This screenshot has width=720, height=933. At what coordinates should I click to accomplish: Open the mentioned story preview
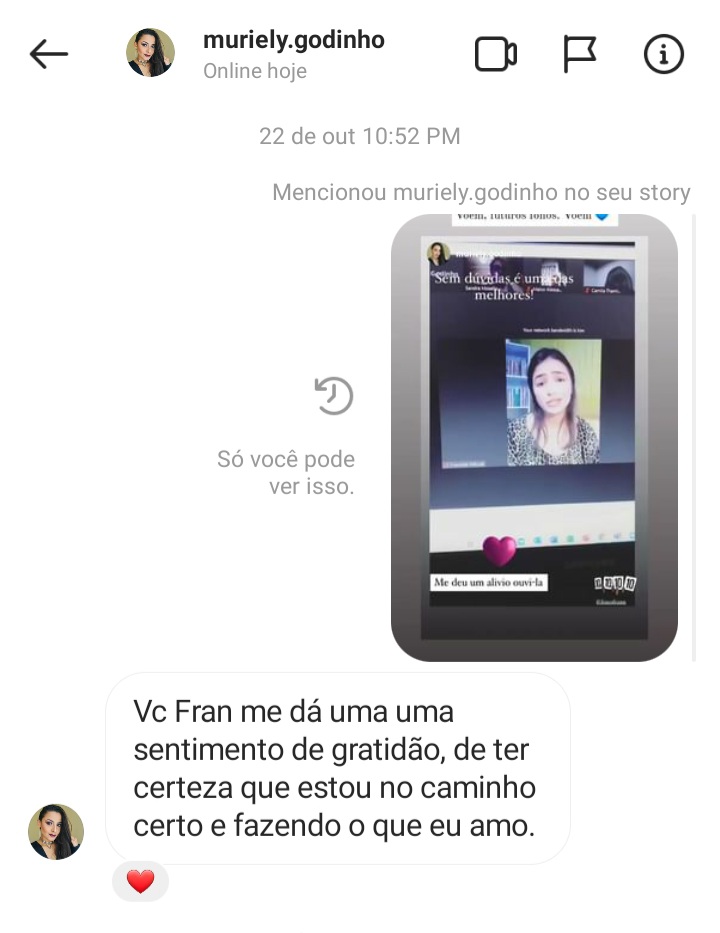[534, 437]
